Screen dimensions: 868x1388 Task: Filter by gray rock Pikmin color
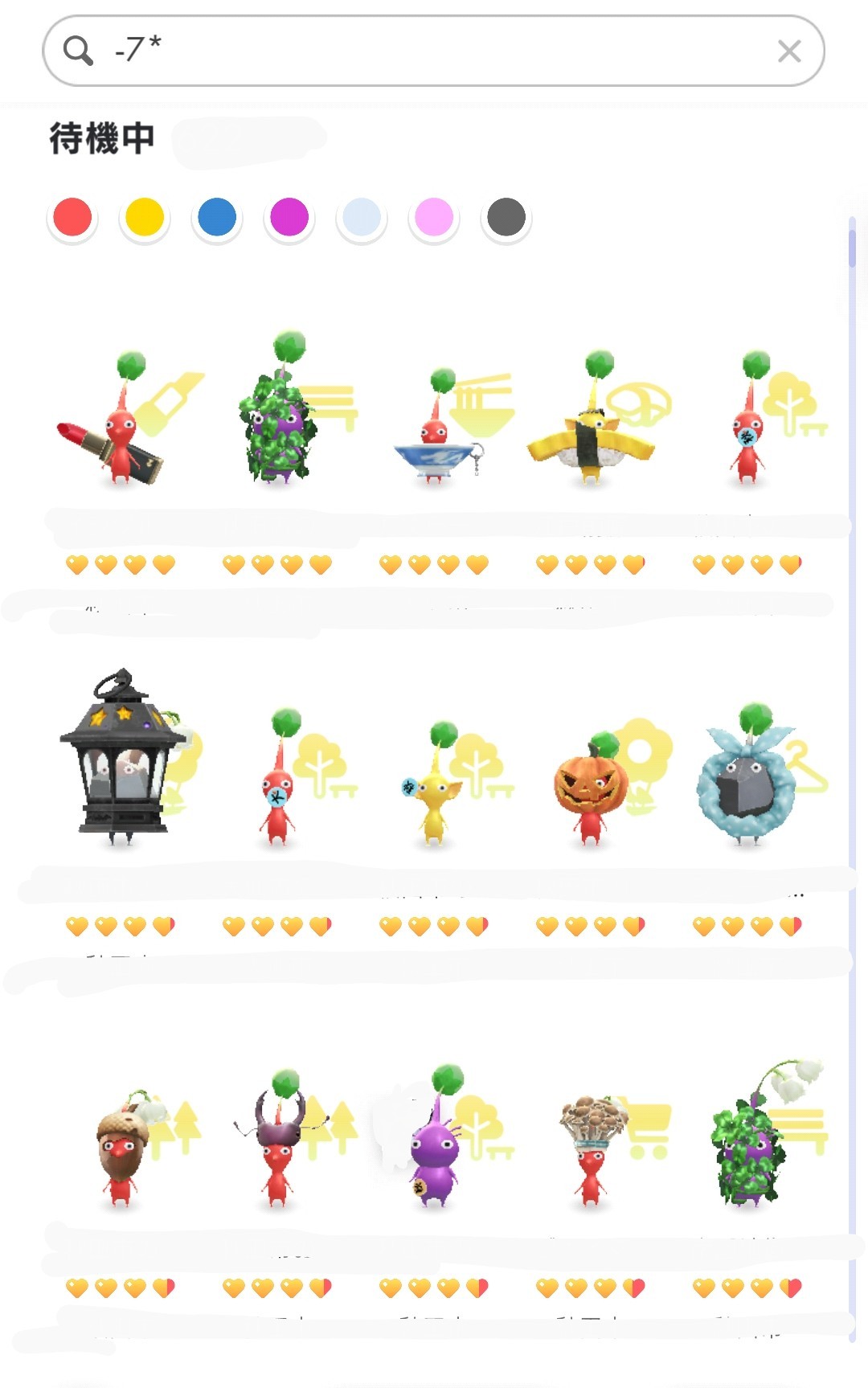(x=506, y=218)
